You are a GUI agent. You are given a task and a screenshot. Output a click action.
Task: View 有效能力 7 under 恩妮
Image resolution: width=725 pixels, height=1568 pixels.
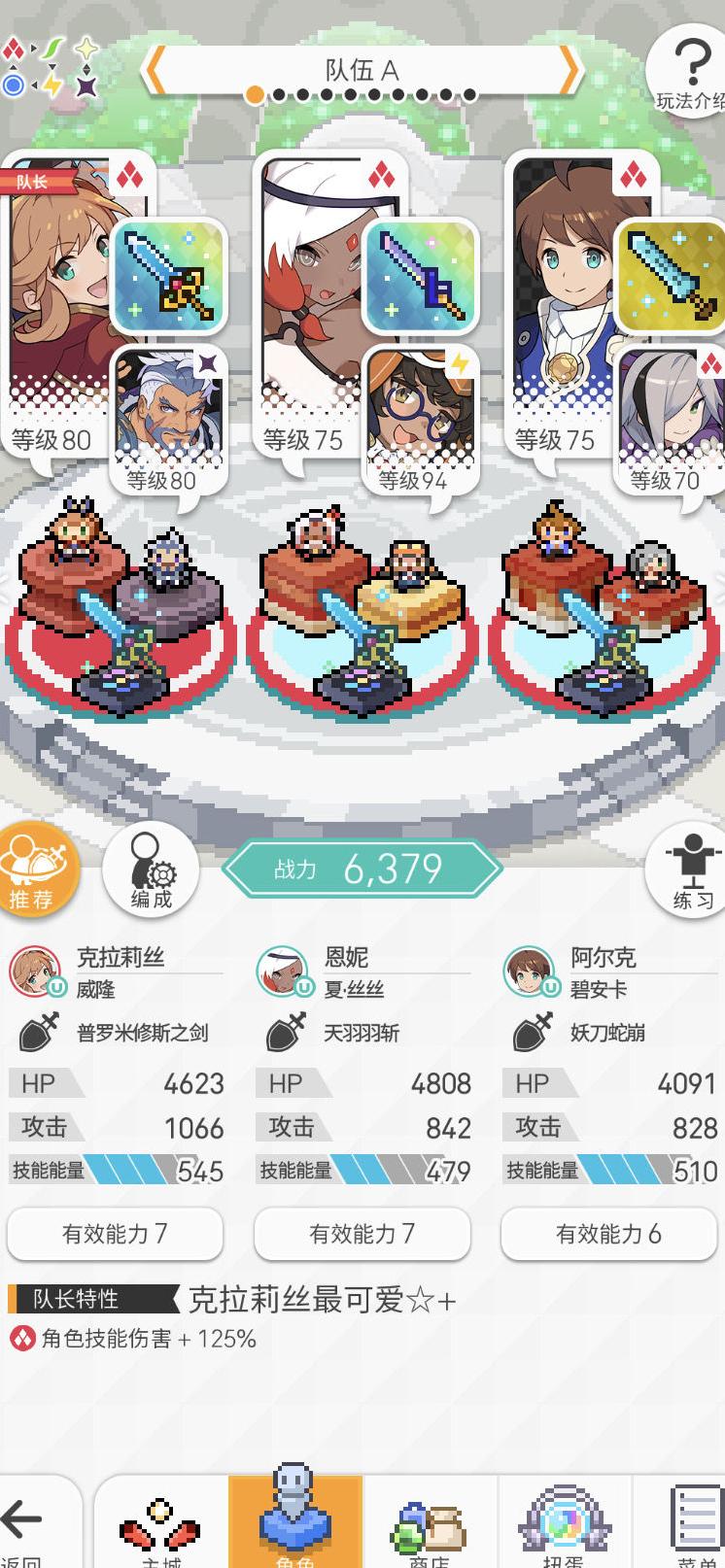click(x=362, y=1234)
